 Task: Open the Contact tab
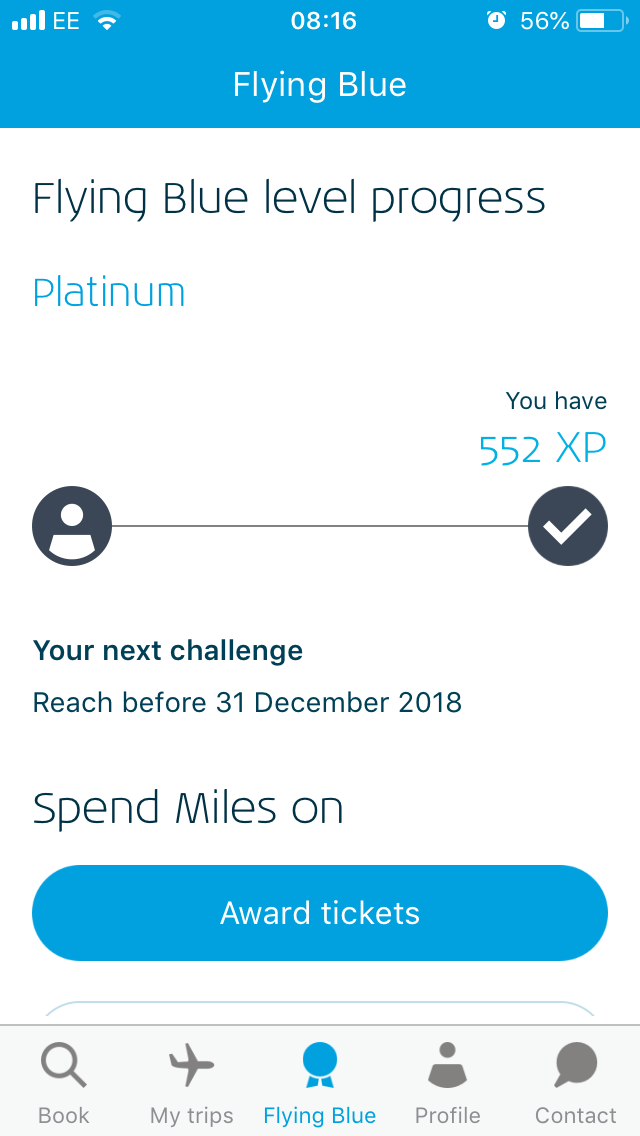coord(575,1083)
